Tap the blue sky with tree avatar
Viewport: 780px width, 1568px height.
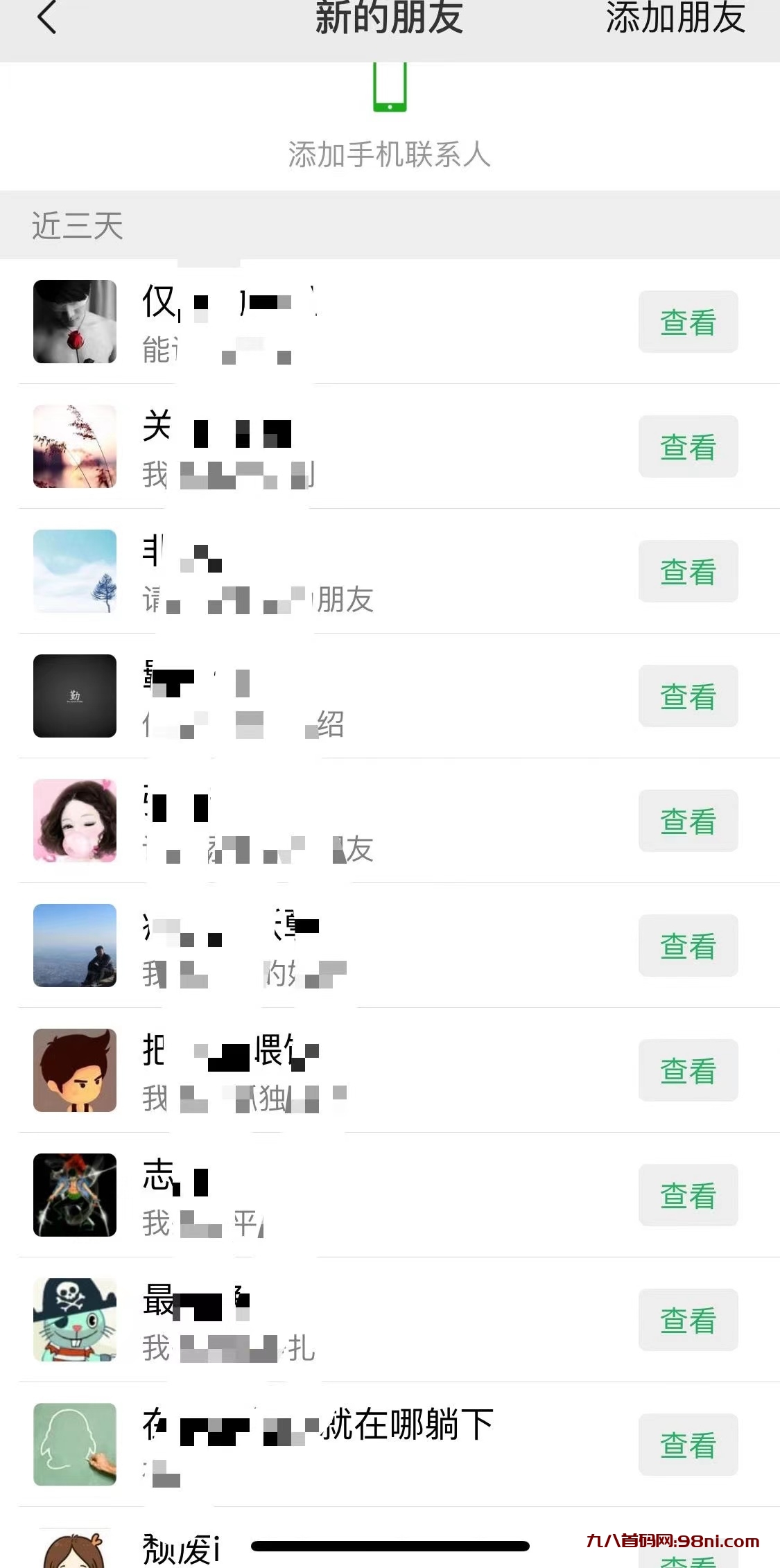(x=75, y=571)
